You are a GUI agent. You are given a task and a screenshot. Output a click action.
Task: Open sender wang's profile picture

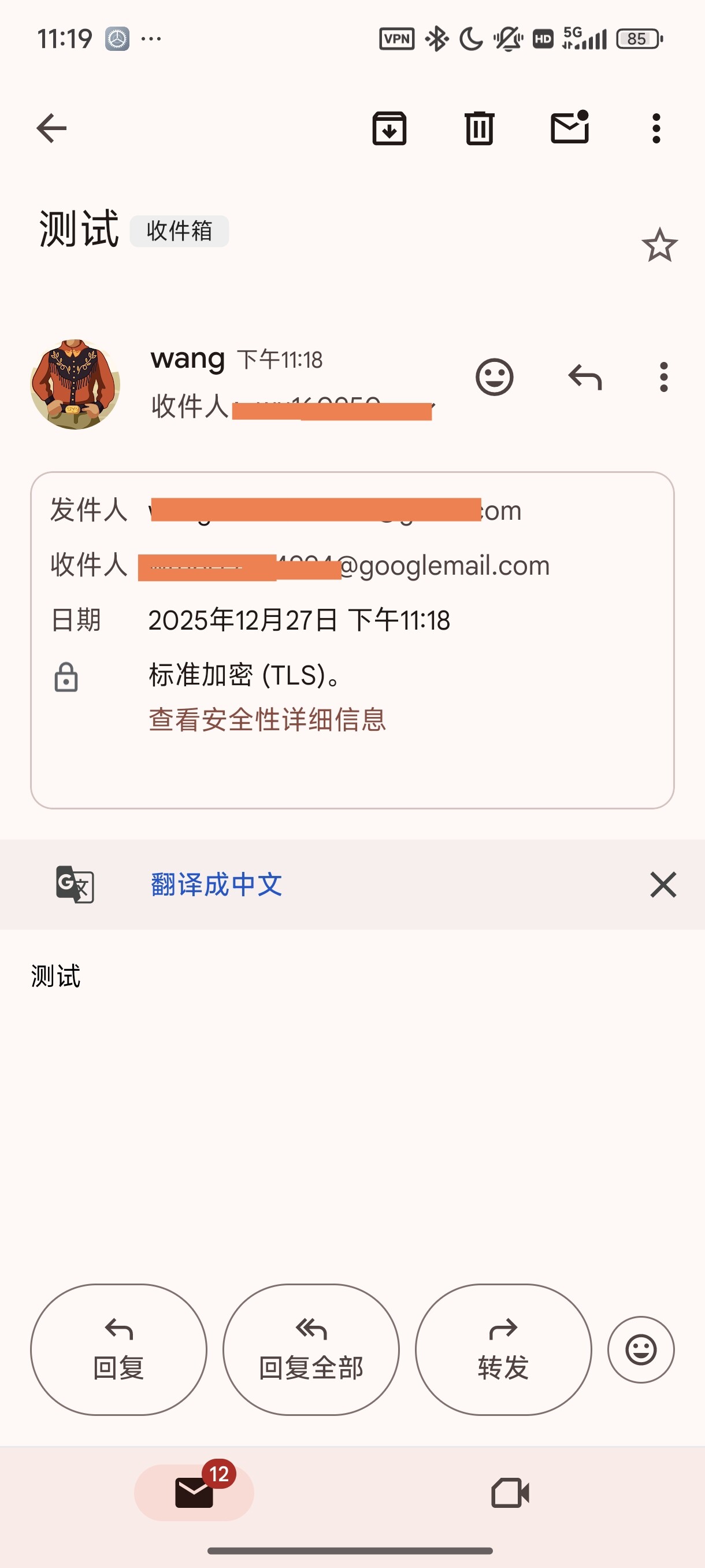tap(76, 384)
